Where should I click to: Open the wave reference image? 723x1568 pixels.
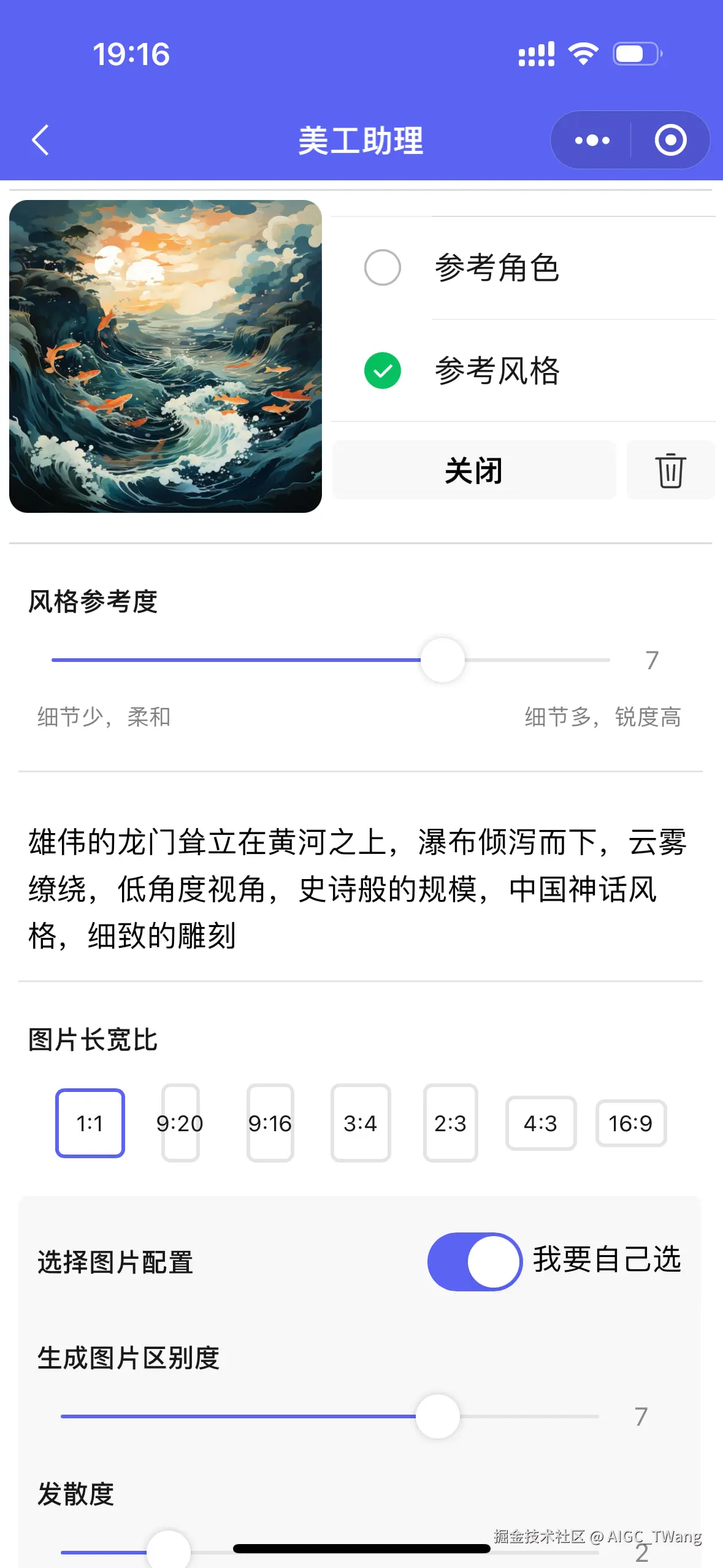(166, 356)
